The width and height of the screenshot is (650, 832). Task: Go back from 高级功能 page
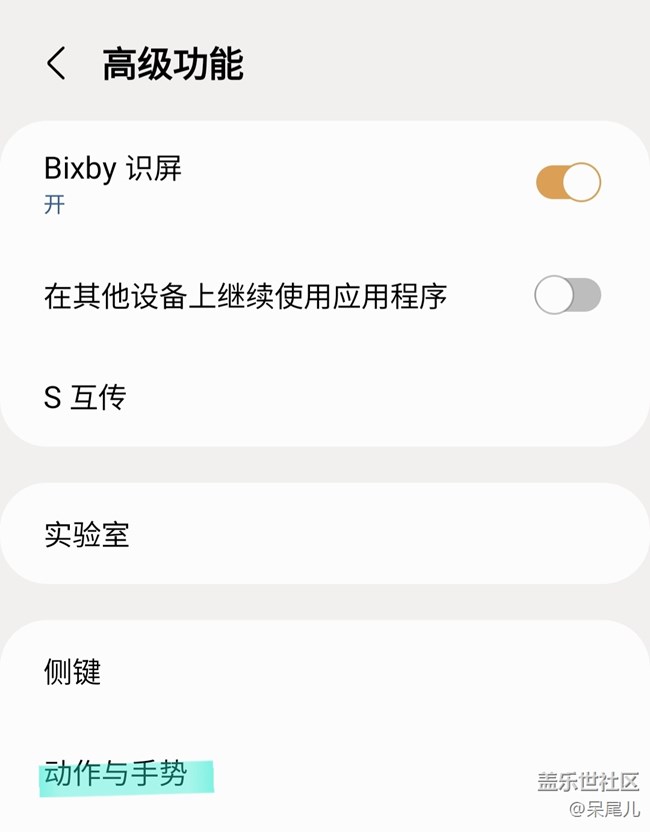tap(56, 64)
